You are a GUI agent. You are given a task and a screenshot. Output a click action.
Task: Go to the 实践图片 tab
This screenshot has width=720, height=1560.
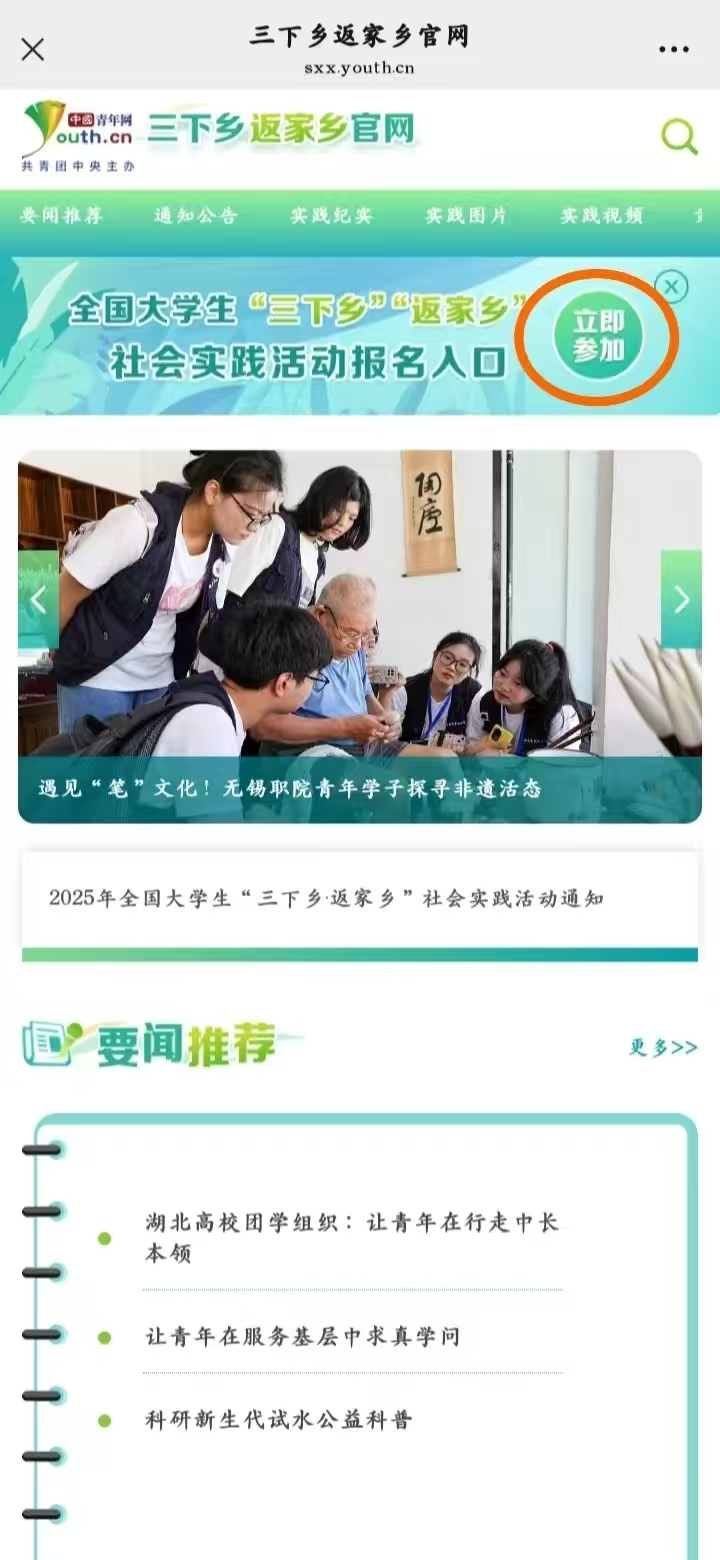click(x=466, y=216)
